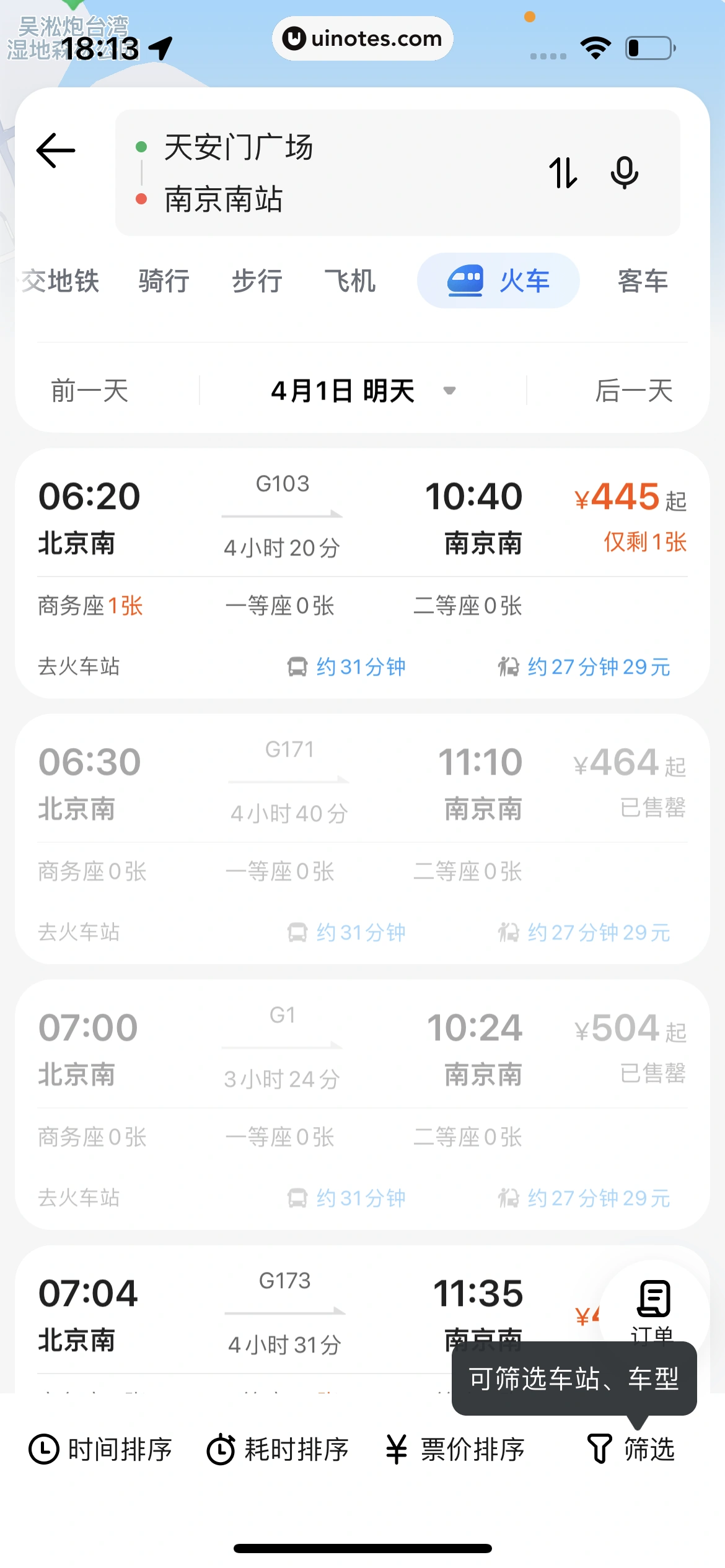Switch to the 骑行 tab
Screen dimensions: 725x1568
click(164, 281)
